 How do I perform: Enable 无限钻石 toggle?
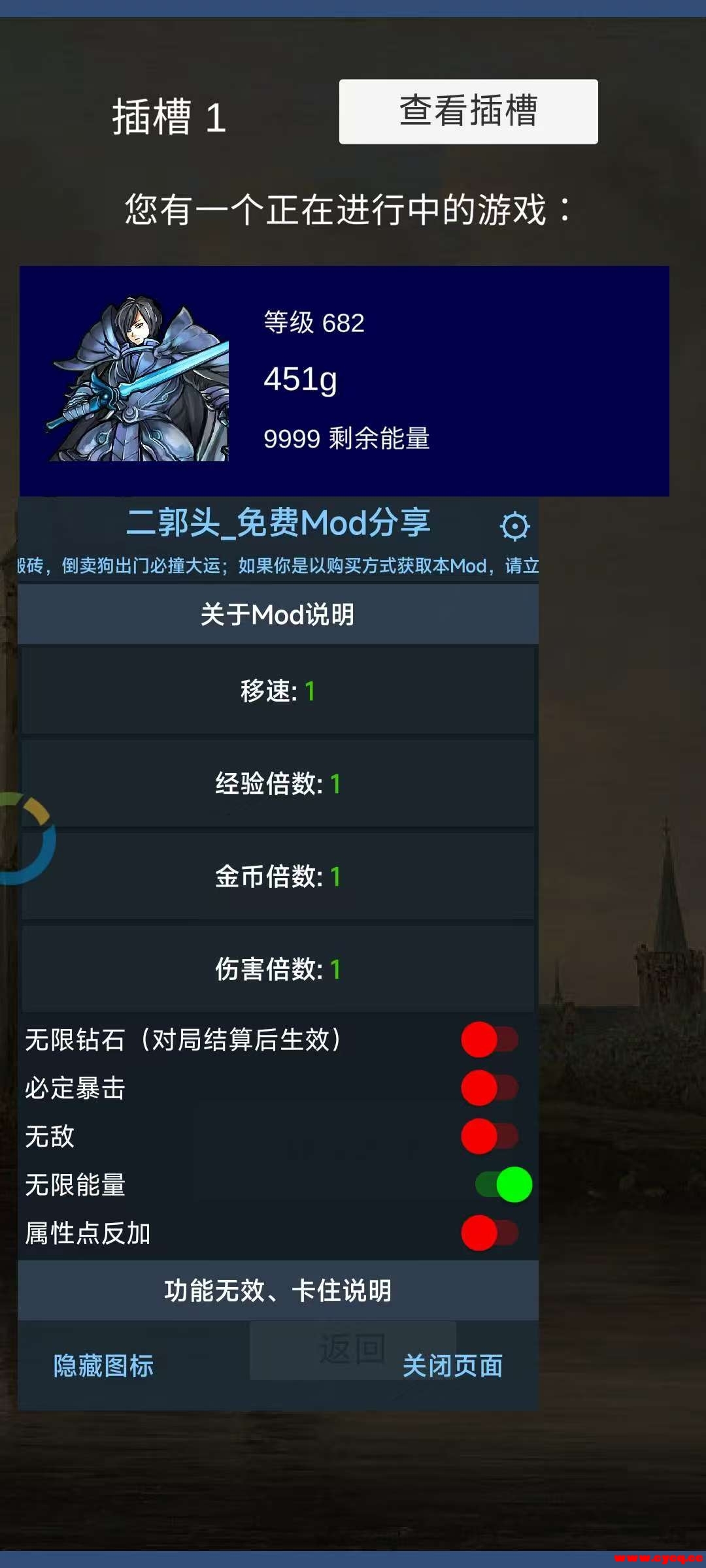[x=490, y=1039]
